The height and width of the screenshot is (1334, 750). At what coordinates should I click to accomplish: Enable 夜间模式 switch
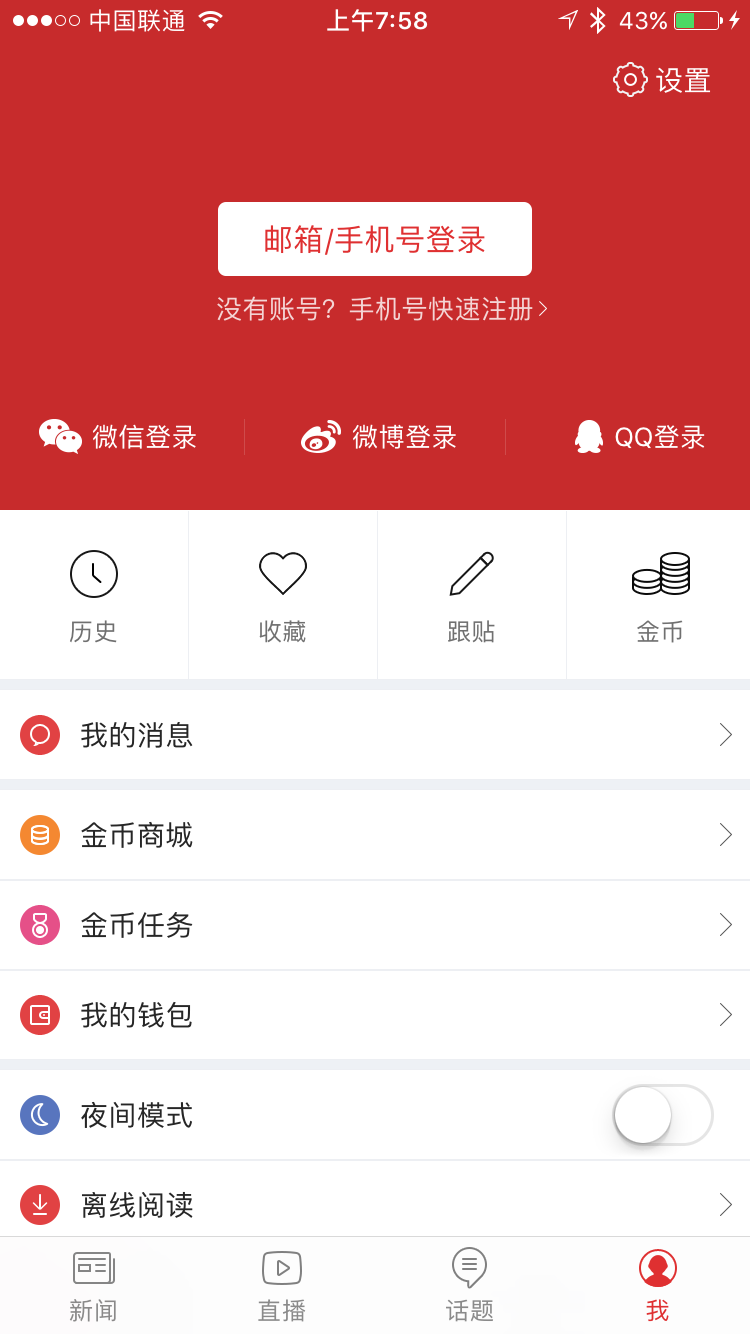click(662, 1115)
